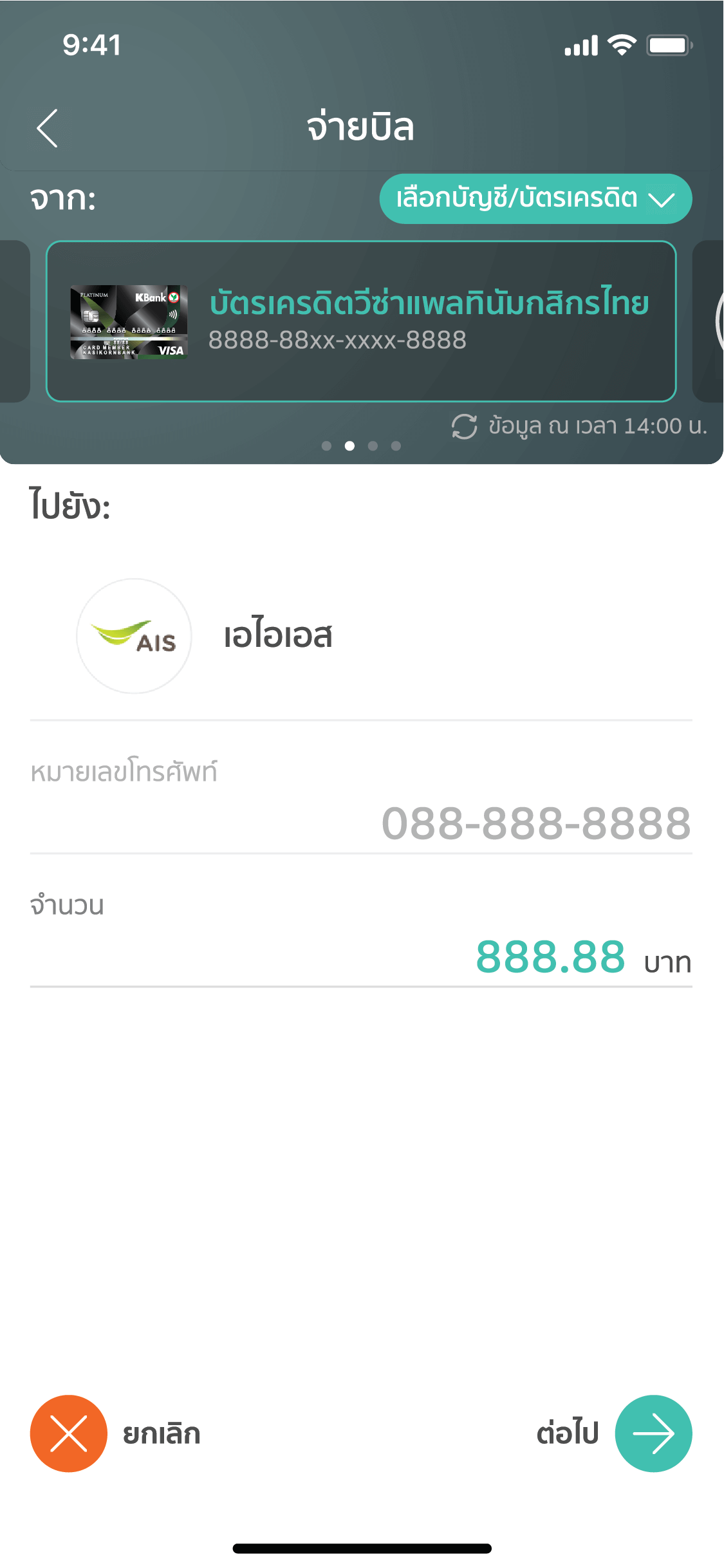Refresh the data updated at 14:00
The width and height of the screenshot is (724, 1568).
(x=464, y=427)
